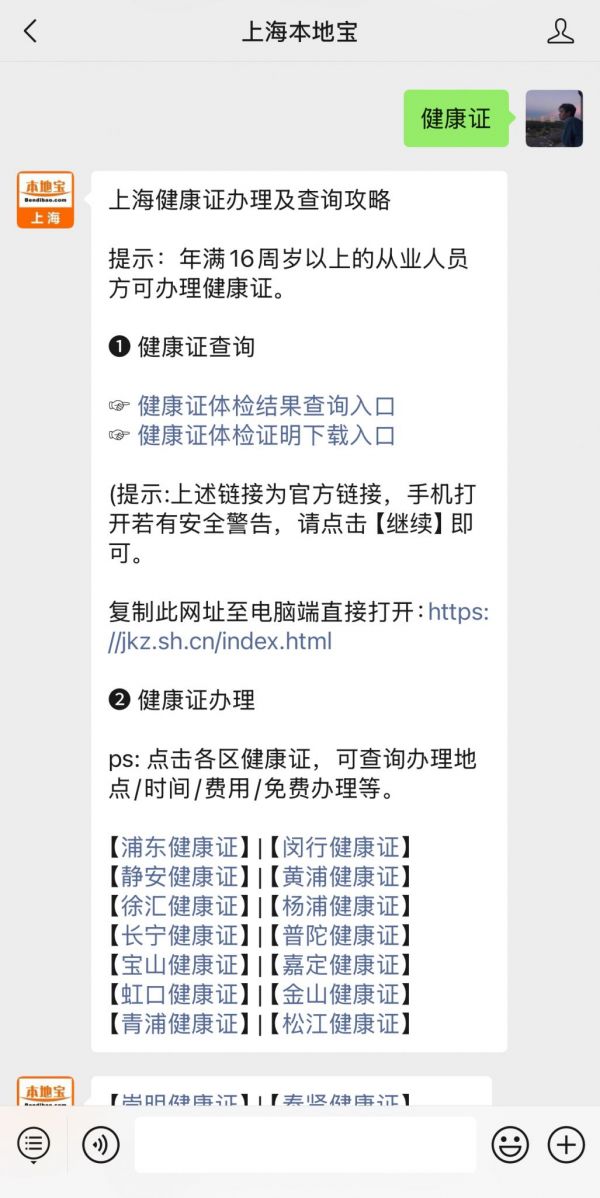The image size is (600, 1198).
Task: Go back from the 上海本地宝 chat
Action: [30, 31]
